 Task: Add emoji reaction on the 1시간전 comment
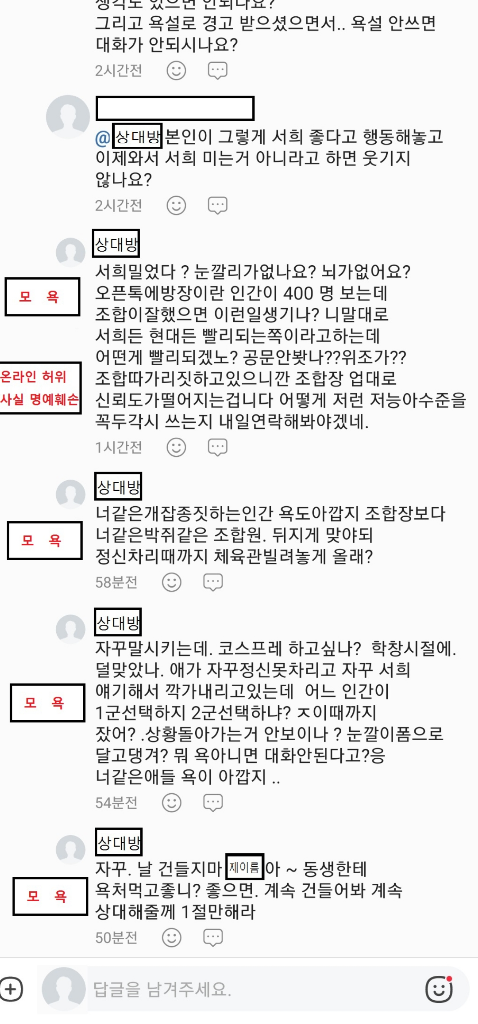[176, 447]
